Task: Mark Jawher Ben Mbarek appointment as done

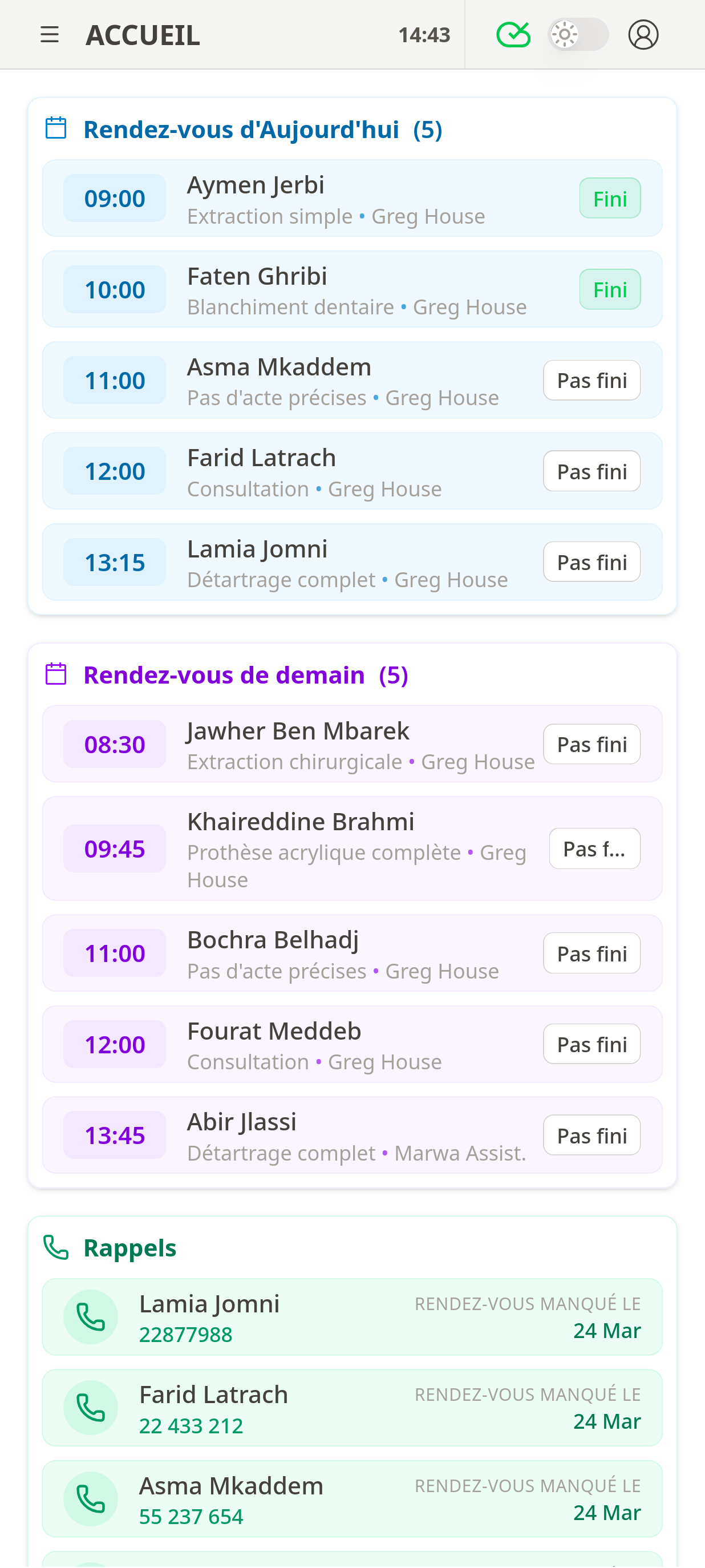Action: pyautogui.click(x=591, y=743)
